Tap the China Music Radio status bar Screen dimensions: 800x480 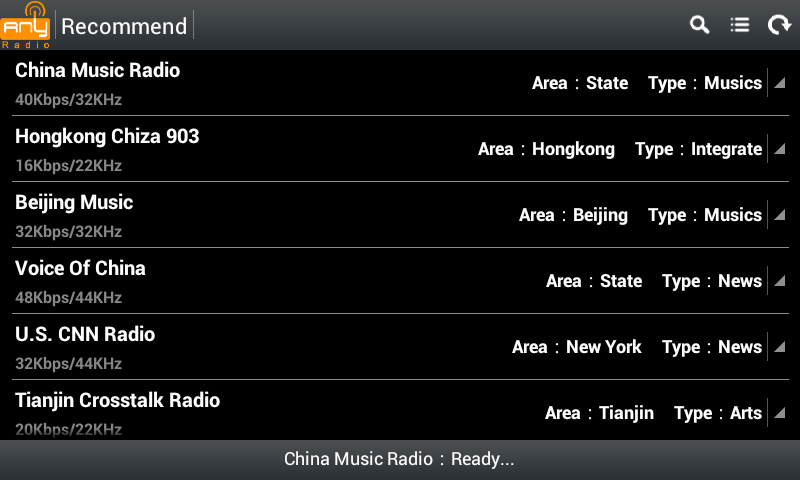coord(400,460)
